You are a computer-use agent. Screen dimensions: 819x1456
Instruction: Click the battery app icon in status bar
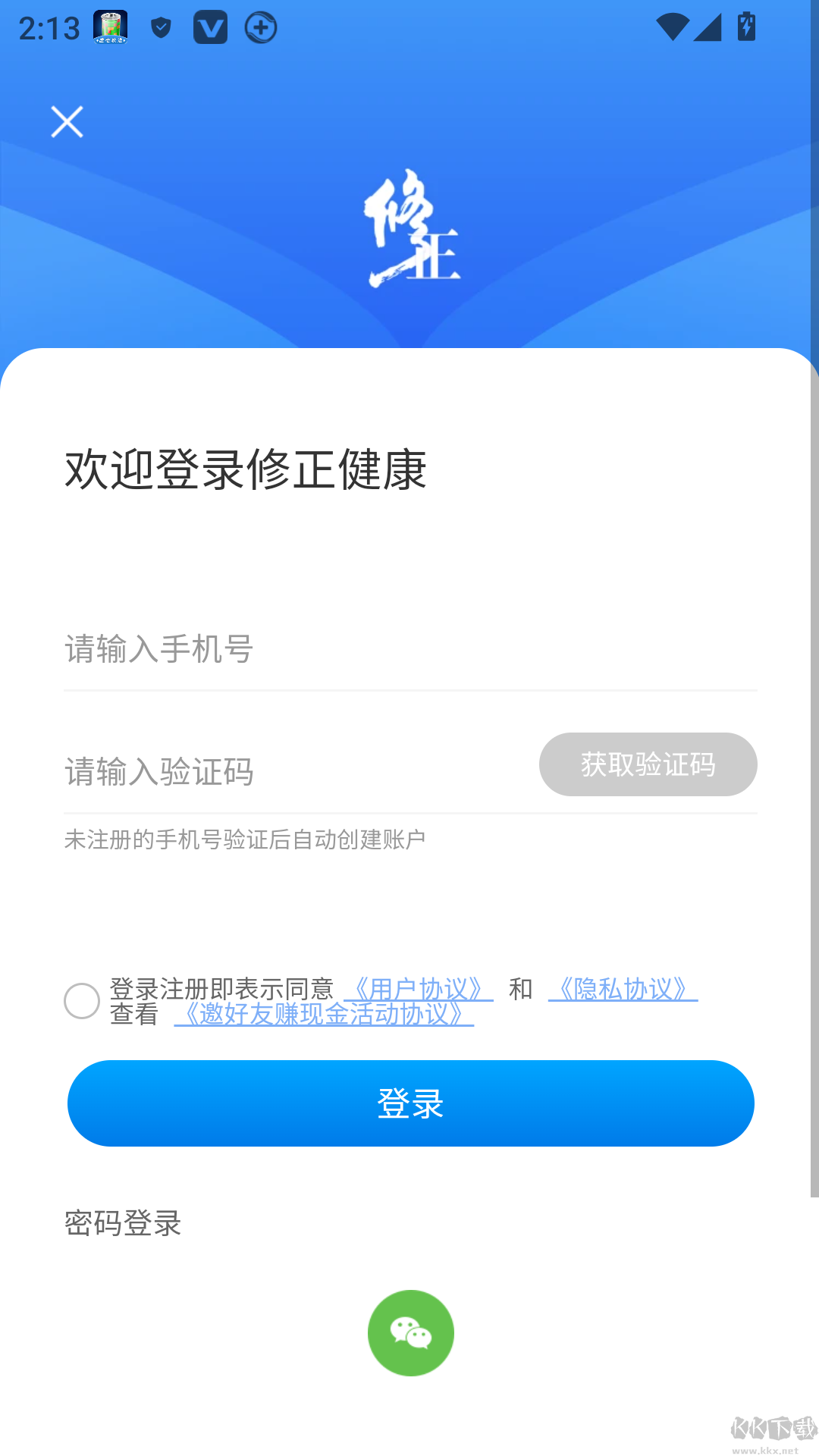click(109, 27)
